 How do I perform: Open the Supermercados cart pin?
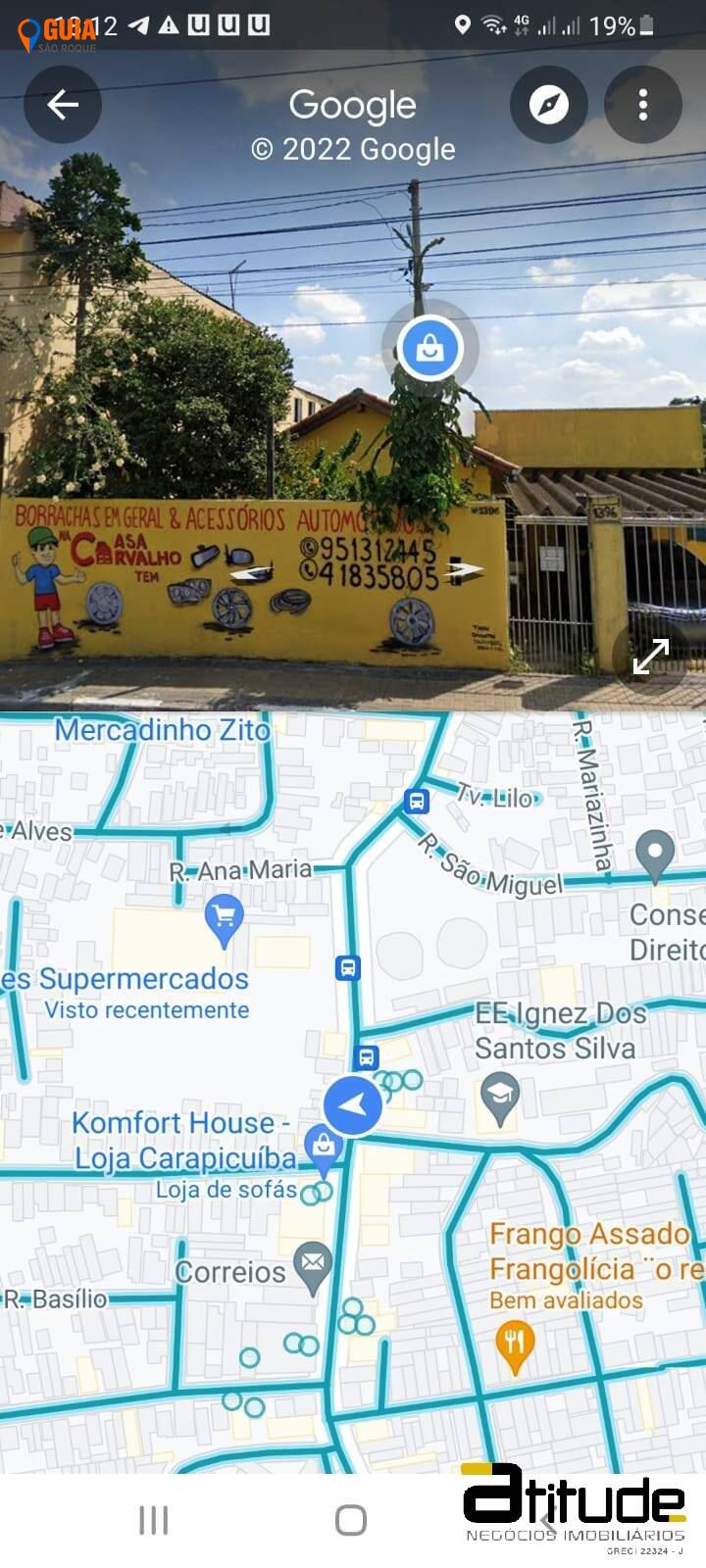(x=224, y=921)
